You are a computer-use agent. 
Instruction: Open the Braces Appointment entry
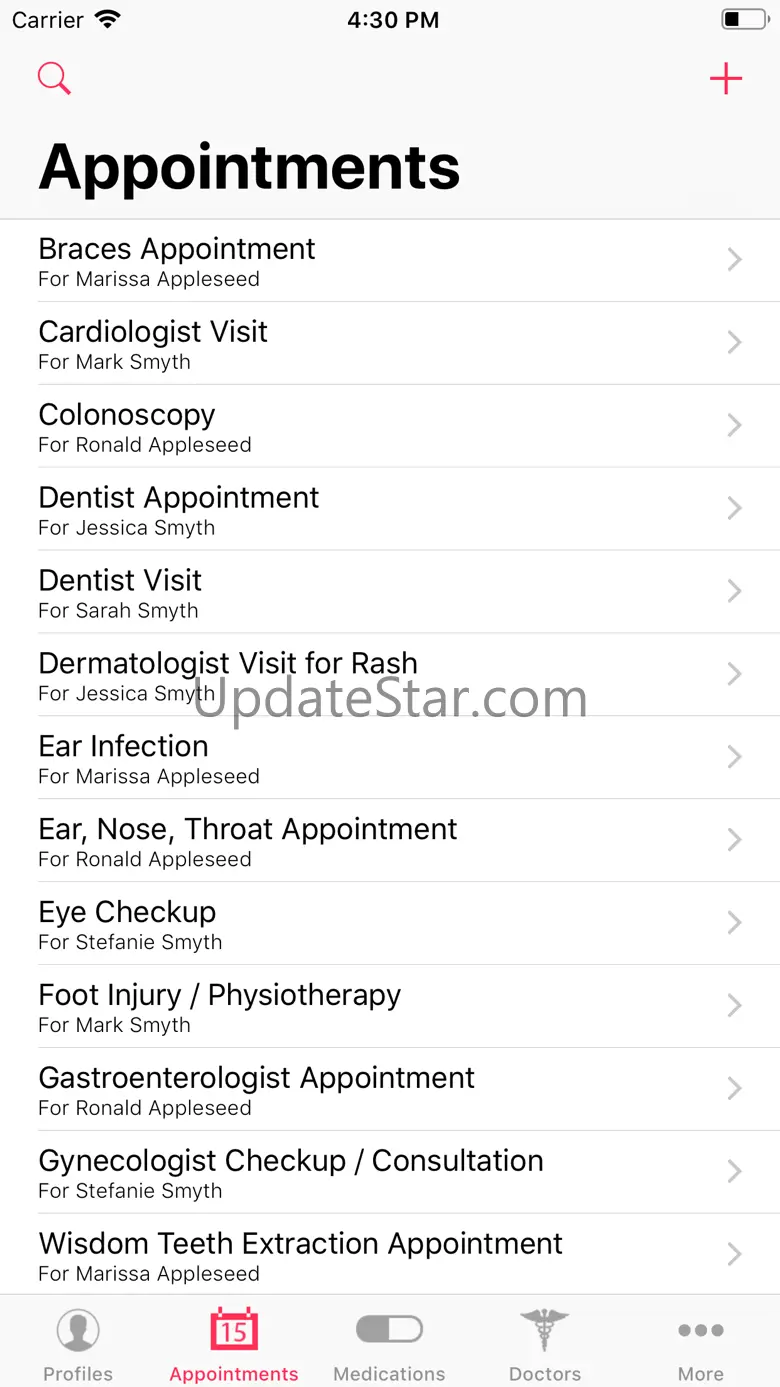point(389,261)
